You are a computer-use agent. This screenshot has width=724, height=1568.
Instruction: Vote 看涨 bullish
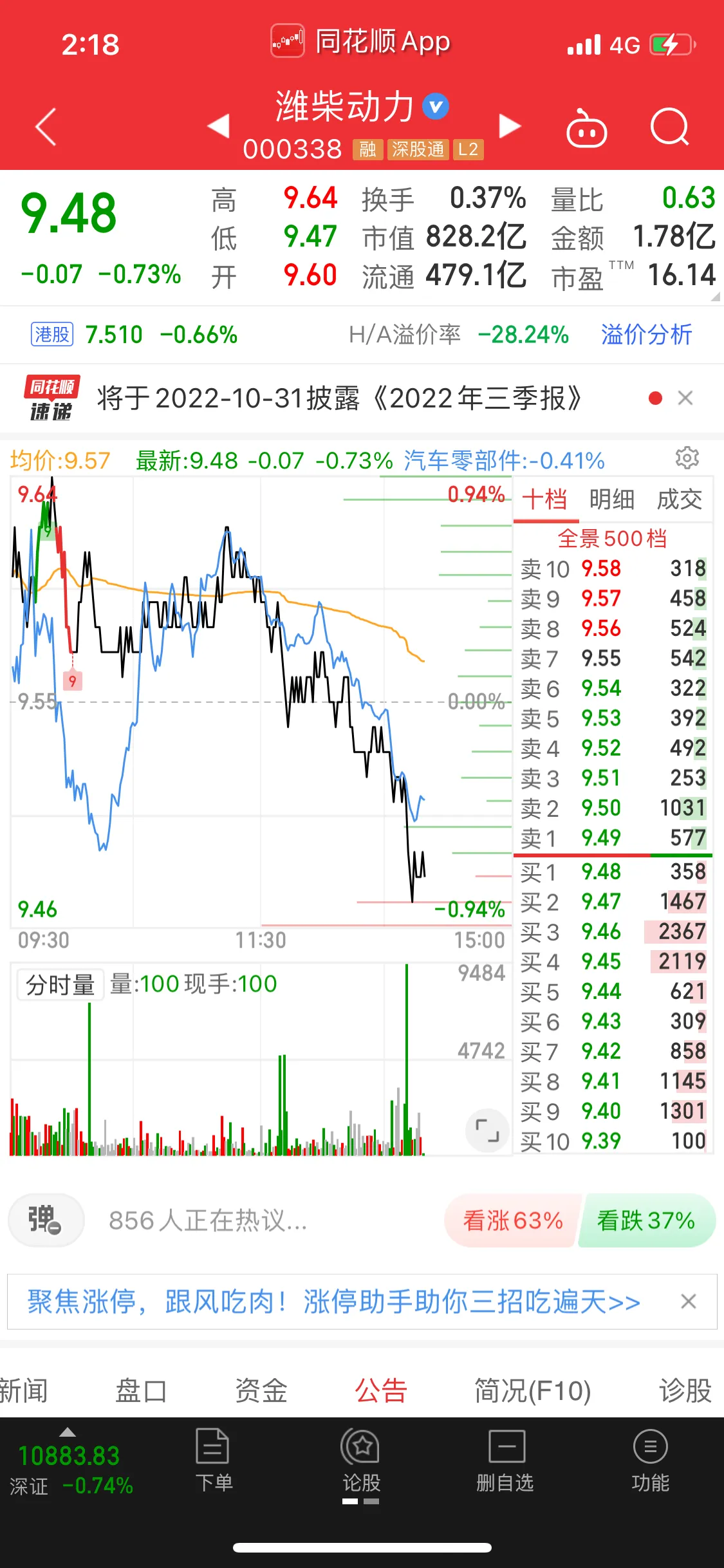click(513, 1220)
